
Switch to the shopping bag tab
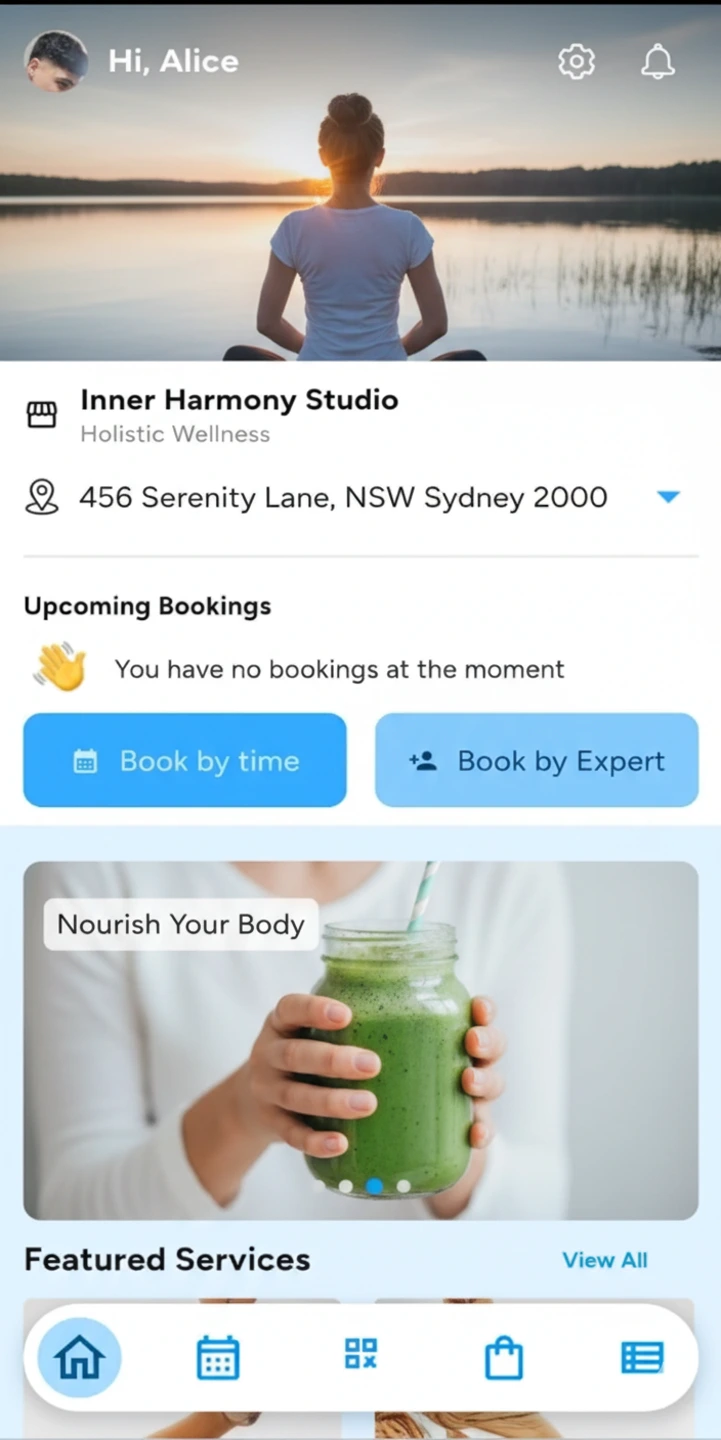pyautogui.click(x=503, y=1357)
